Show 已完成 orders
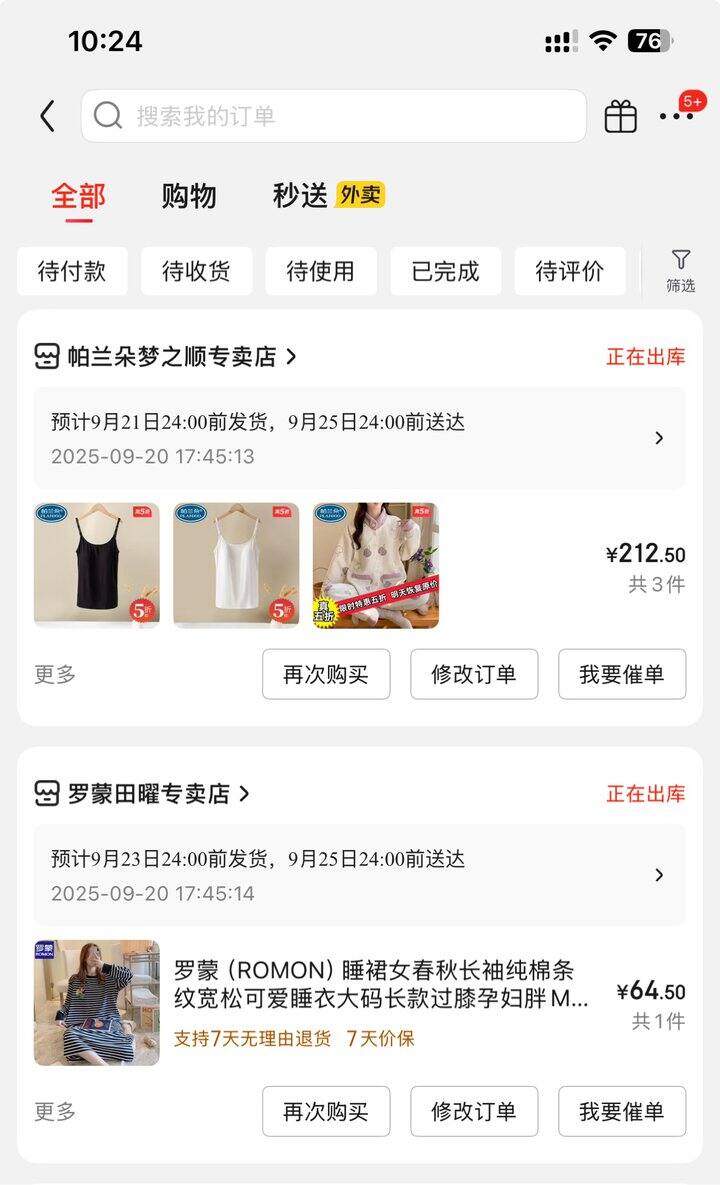Viewport: 720px width, 1185px height. coord(445,271)
